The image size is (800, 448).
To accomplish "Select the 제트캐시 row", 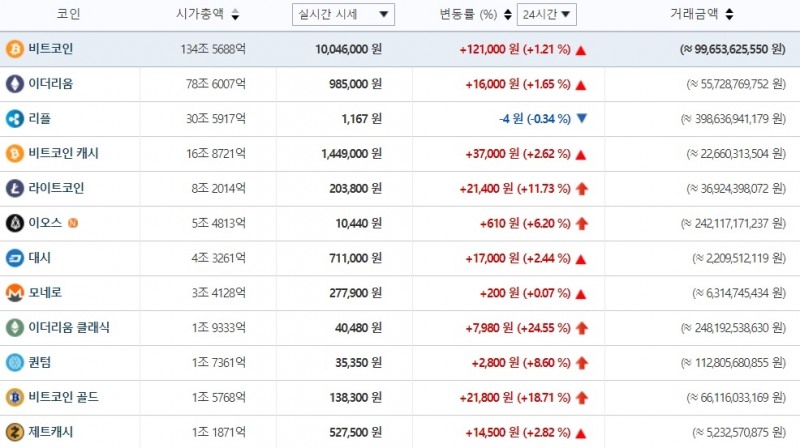I will 50,432.
